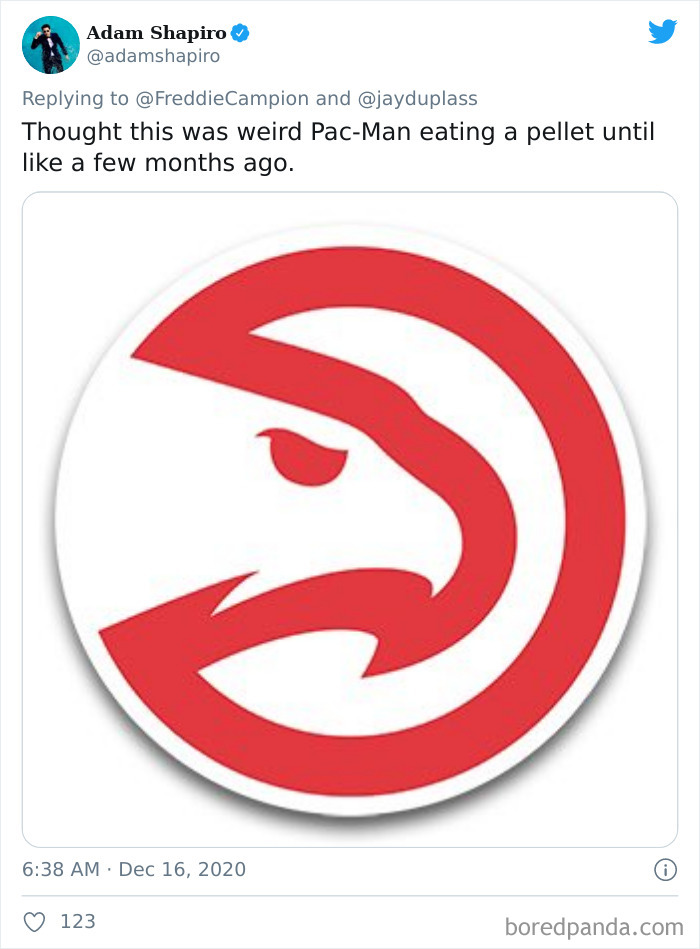Open the Twitter bird icon
Screen dimensions: 700x949
click(x=662, y=33)
